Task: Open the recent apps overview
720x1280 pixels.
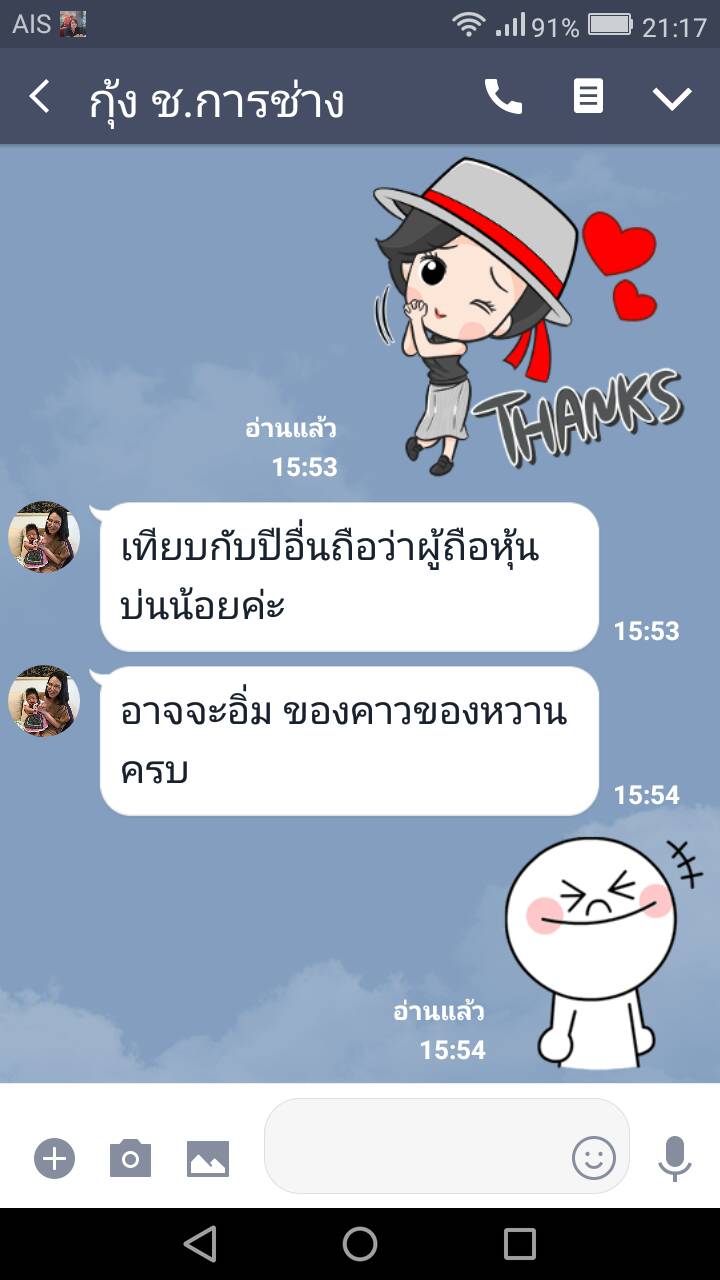Action: tap(520, 1244)
